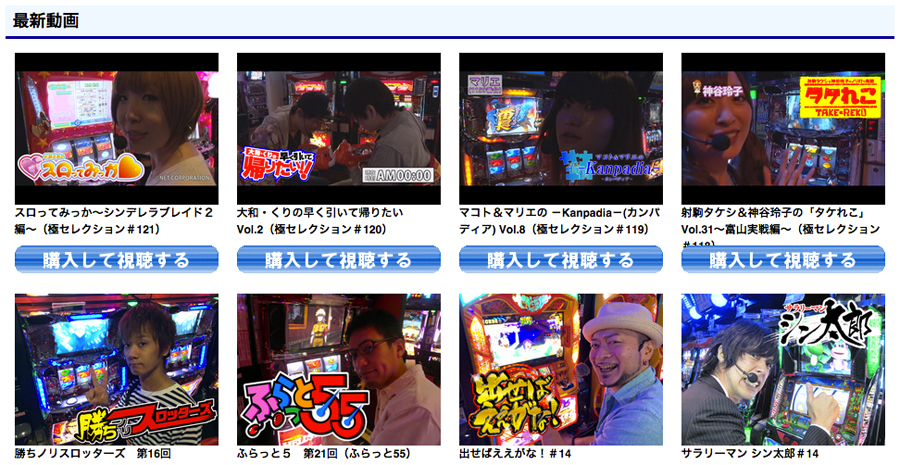Screen dimensions: 900x465
Task: Tap 購入して視聴する under 大和・くりの早く引いて帰りたい
Action: 339,260
